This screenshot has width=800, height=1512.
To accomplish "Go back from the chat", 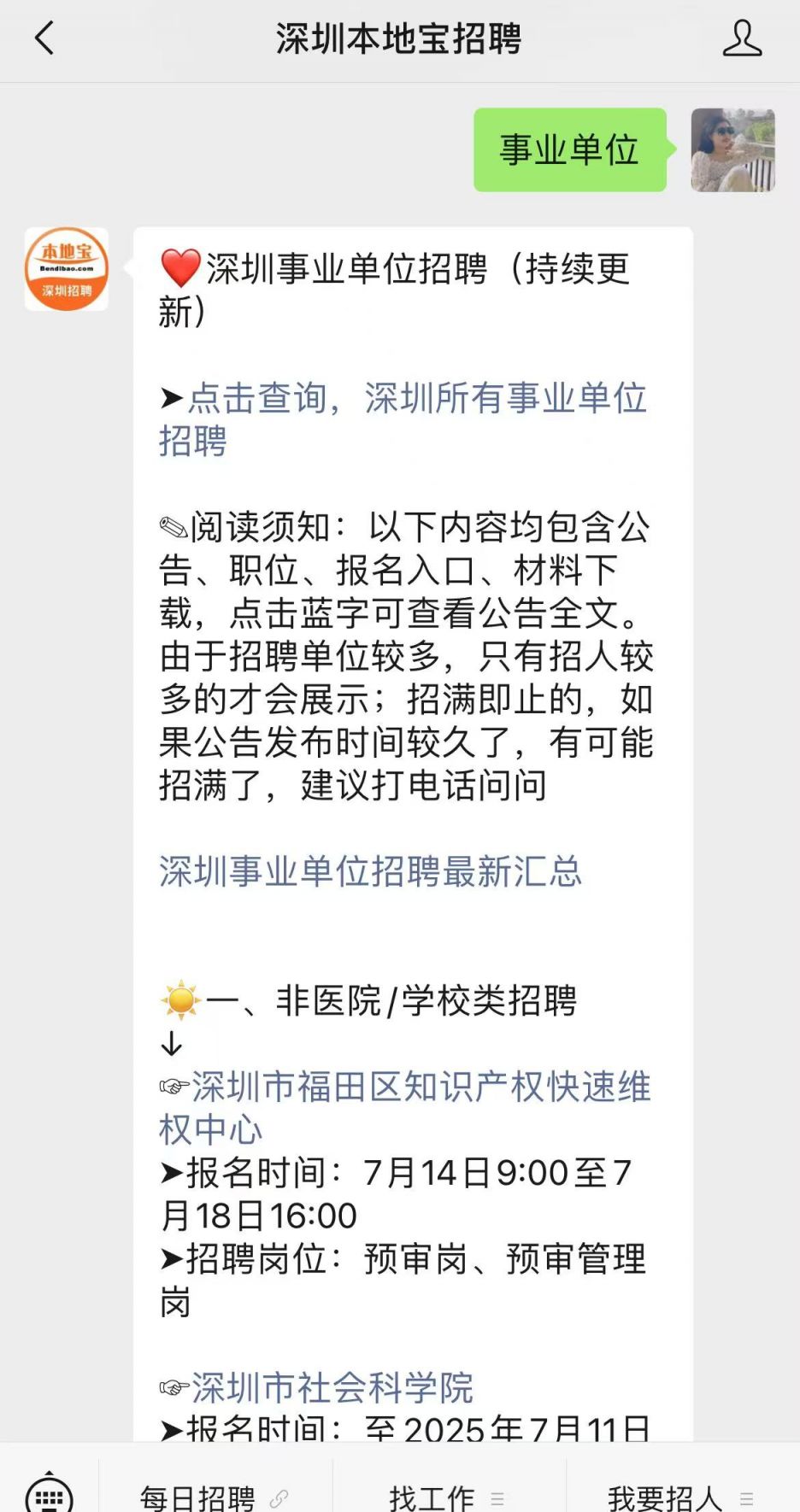I will 44,38.
